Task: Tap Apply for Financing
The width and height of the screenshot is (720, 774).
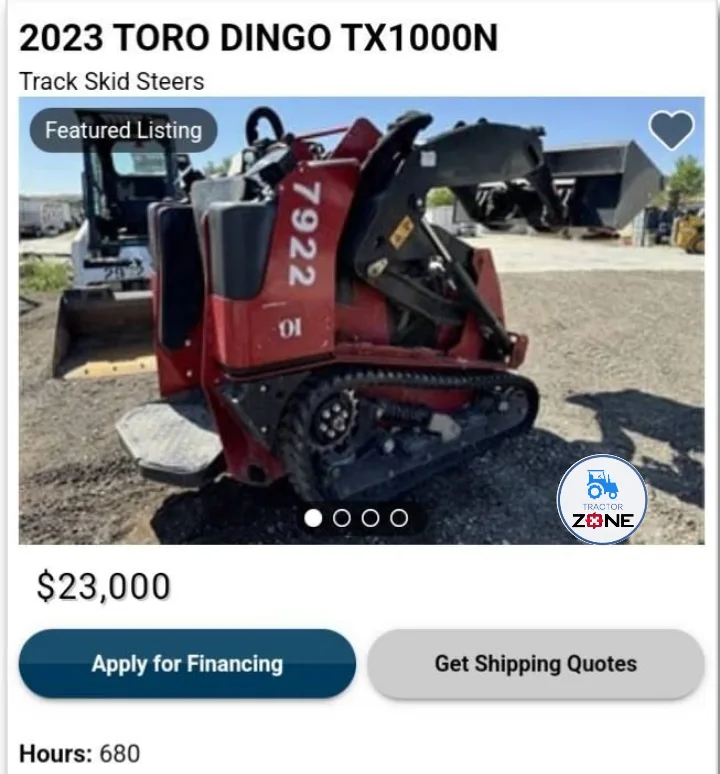Action: coord(187,664)
